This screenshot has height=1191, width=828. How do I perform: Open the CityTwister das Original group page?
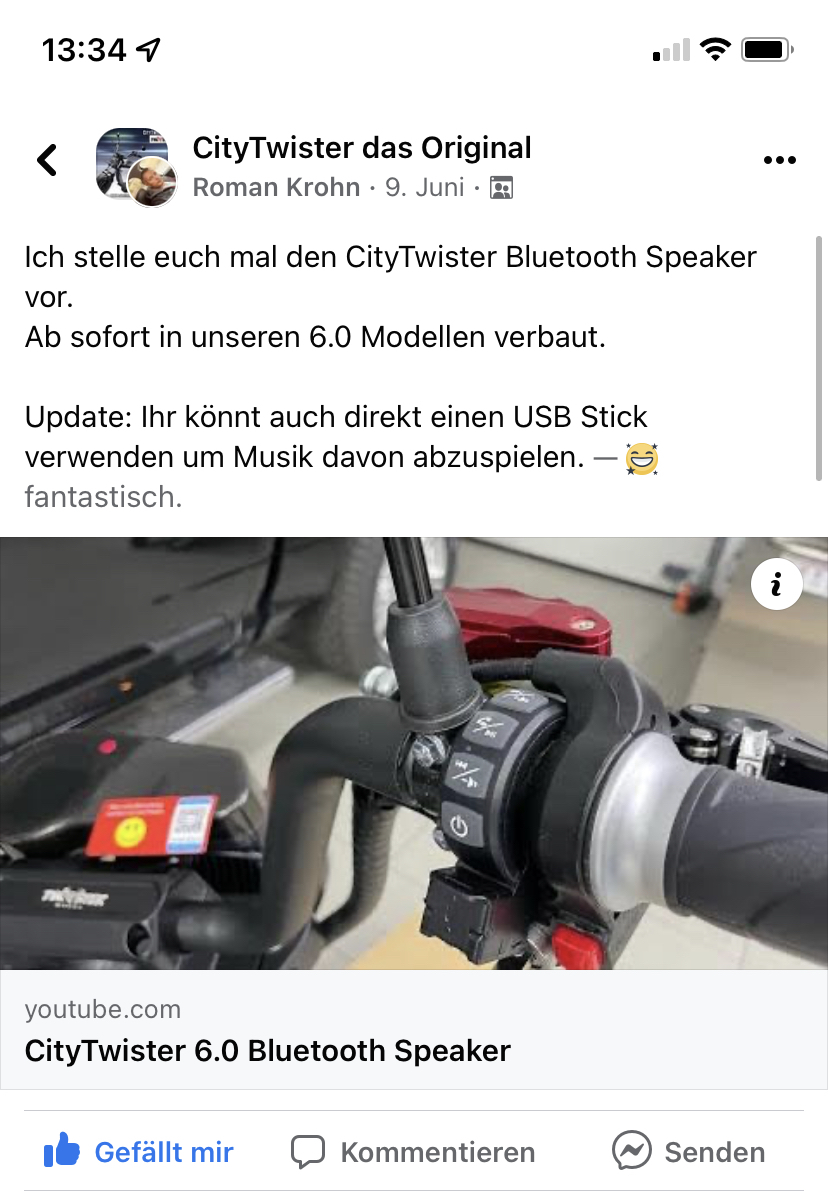click(361, 148)
